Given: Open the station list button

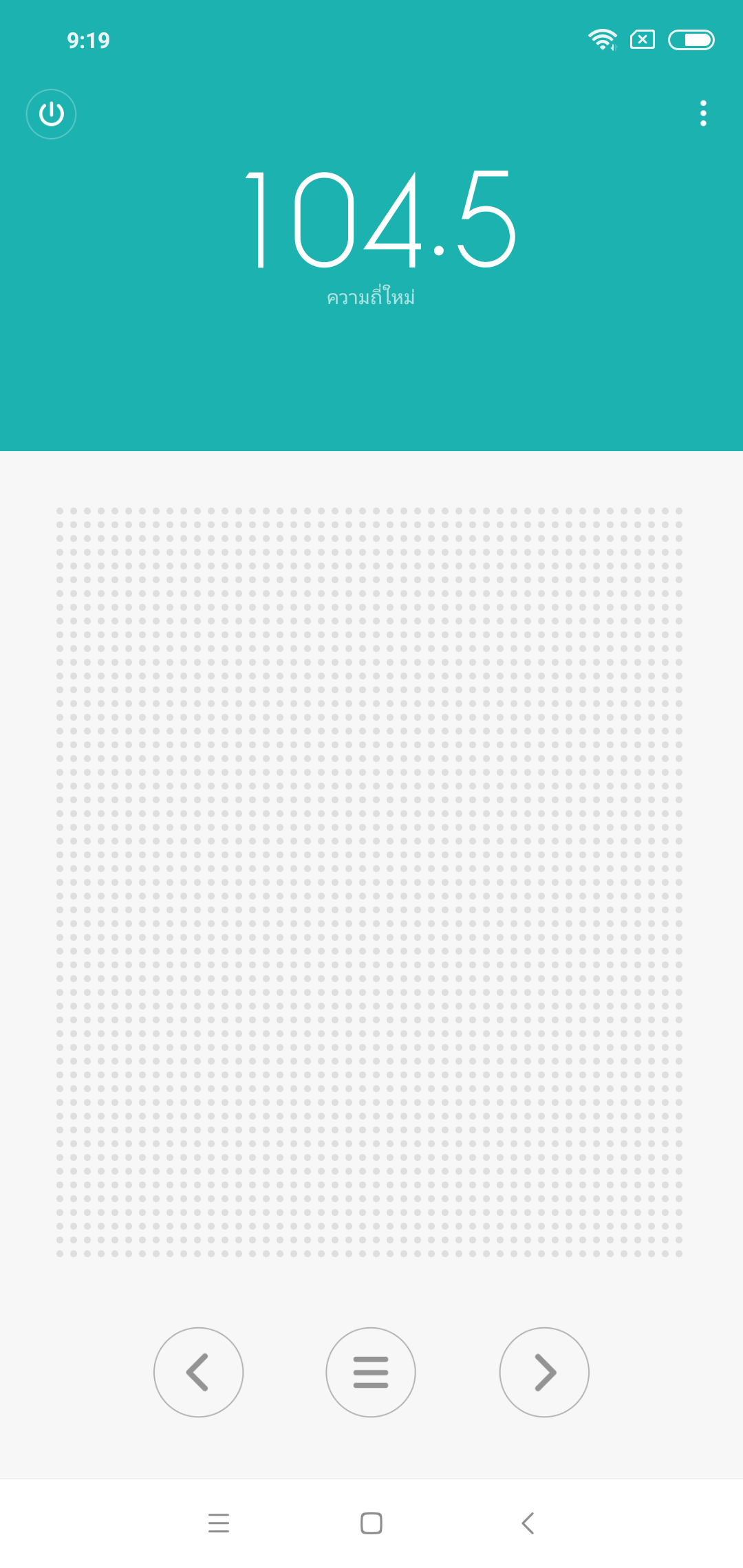Looking at the screenshot, I should tap(371, 1372).
